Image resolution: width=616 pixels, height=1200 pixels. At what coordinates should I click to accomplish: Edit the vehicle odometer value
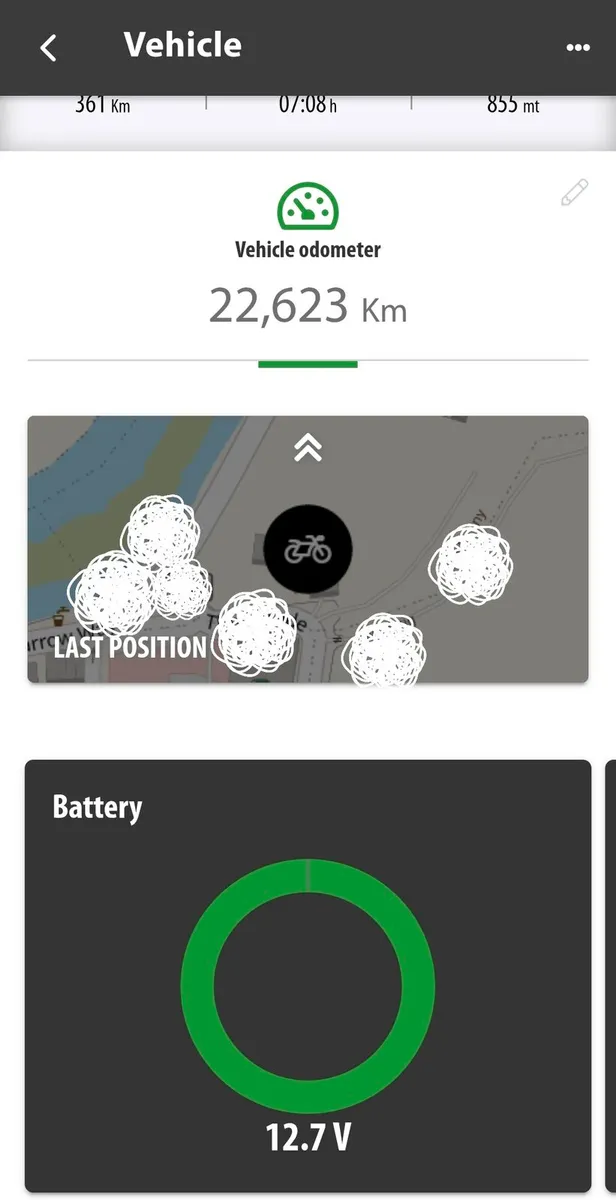[x=575, y=193]
